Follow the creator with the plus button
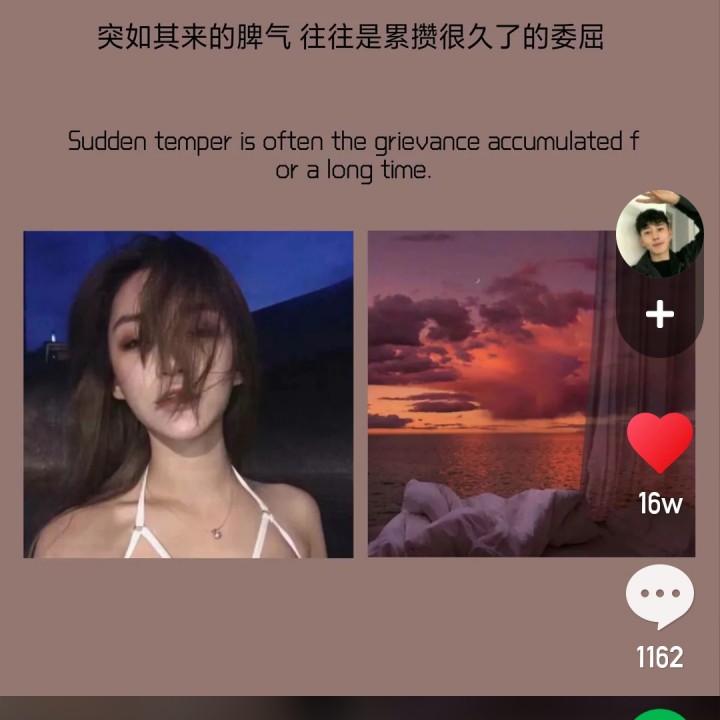This screenshot has width=720, height=720. [x=659, y=315]
